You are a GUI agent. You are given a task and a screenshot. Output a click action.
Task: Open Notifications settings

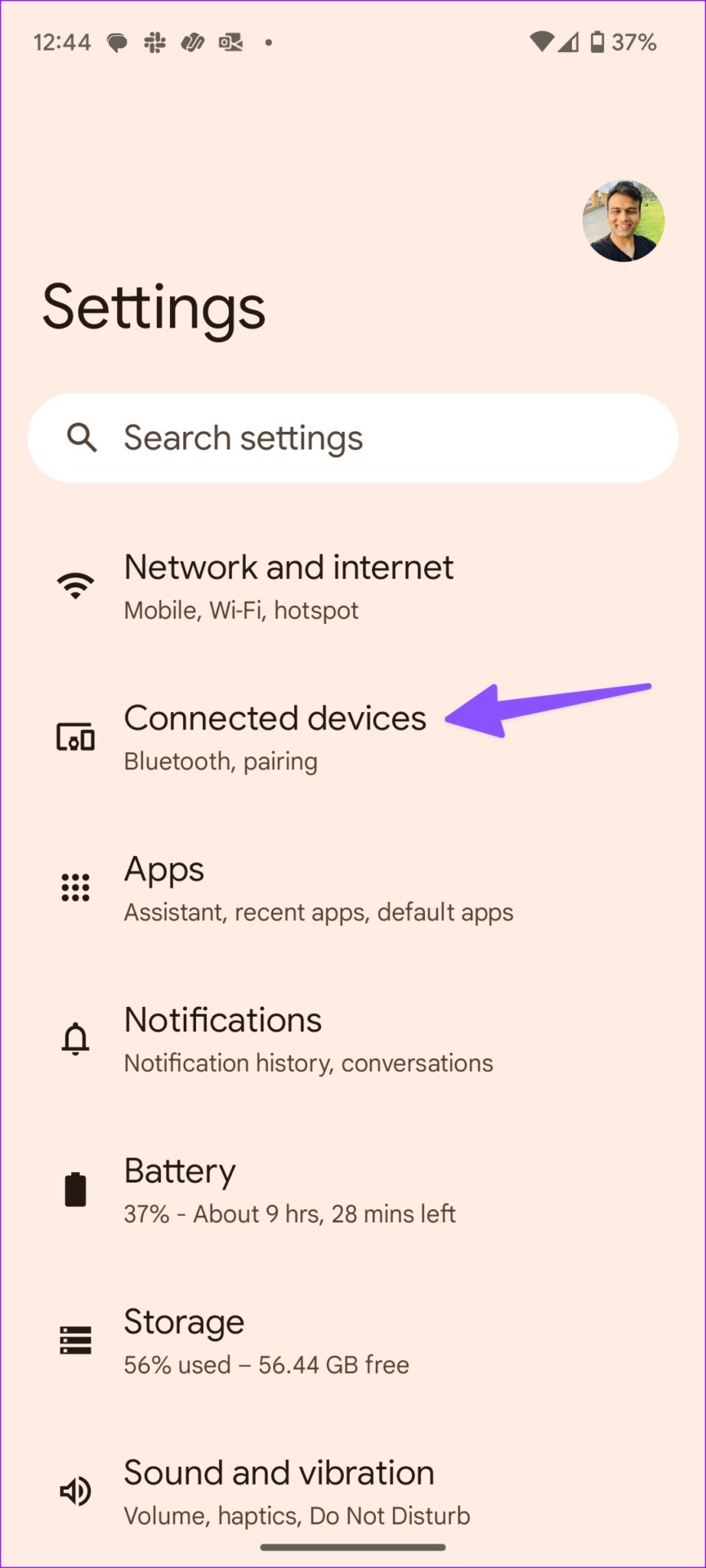[x=353, y=1040]
